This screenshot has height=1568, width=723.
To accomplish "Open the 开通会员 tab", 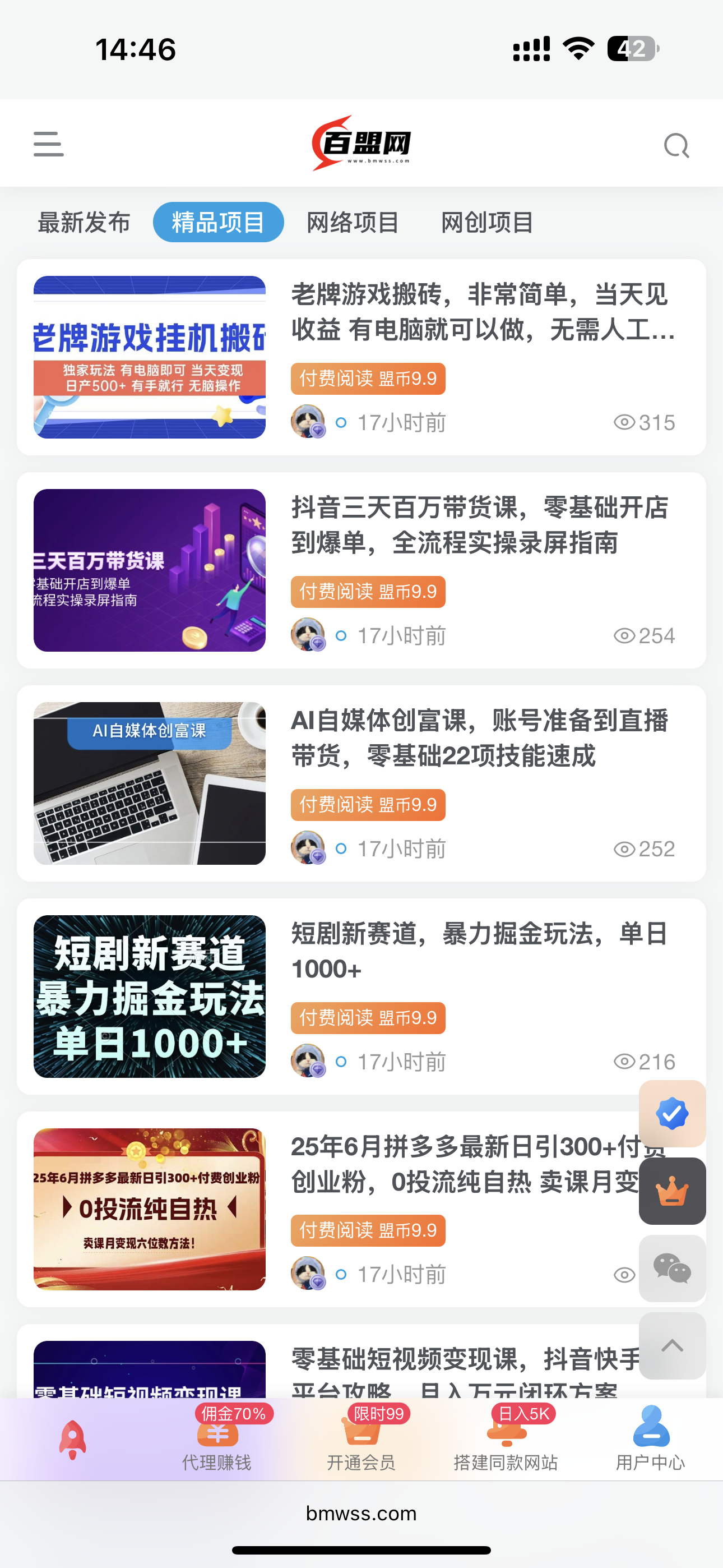I will pos(361,1440).
